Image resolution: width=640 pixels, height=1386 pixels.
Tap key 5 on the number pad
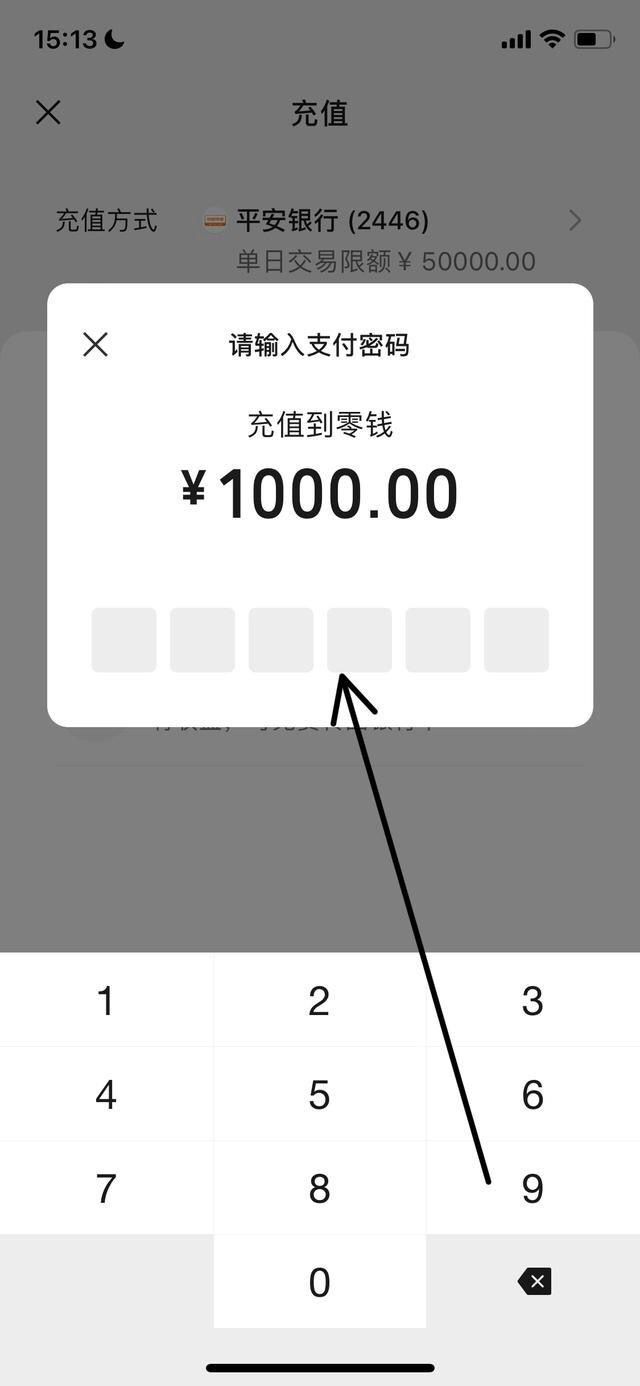[x=319, y=1095]
